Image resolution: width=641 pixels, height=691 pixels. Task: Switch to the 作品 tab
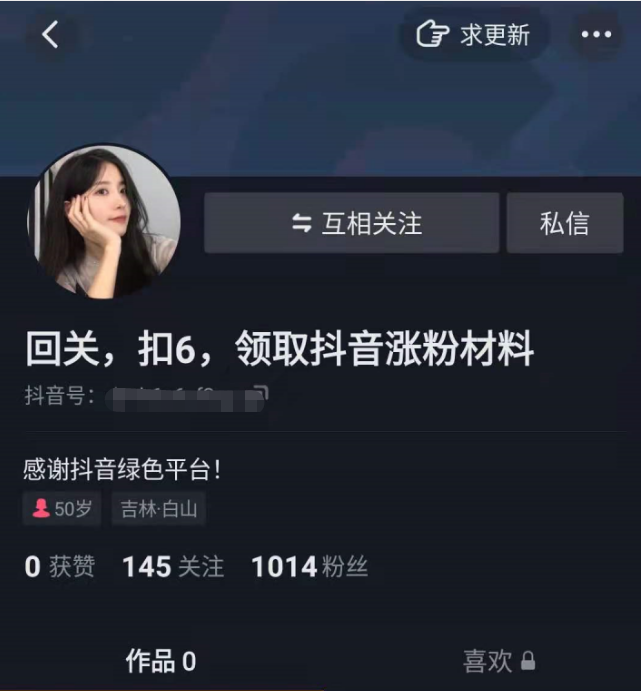click(160, 661)
